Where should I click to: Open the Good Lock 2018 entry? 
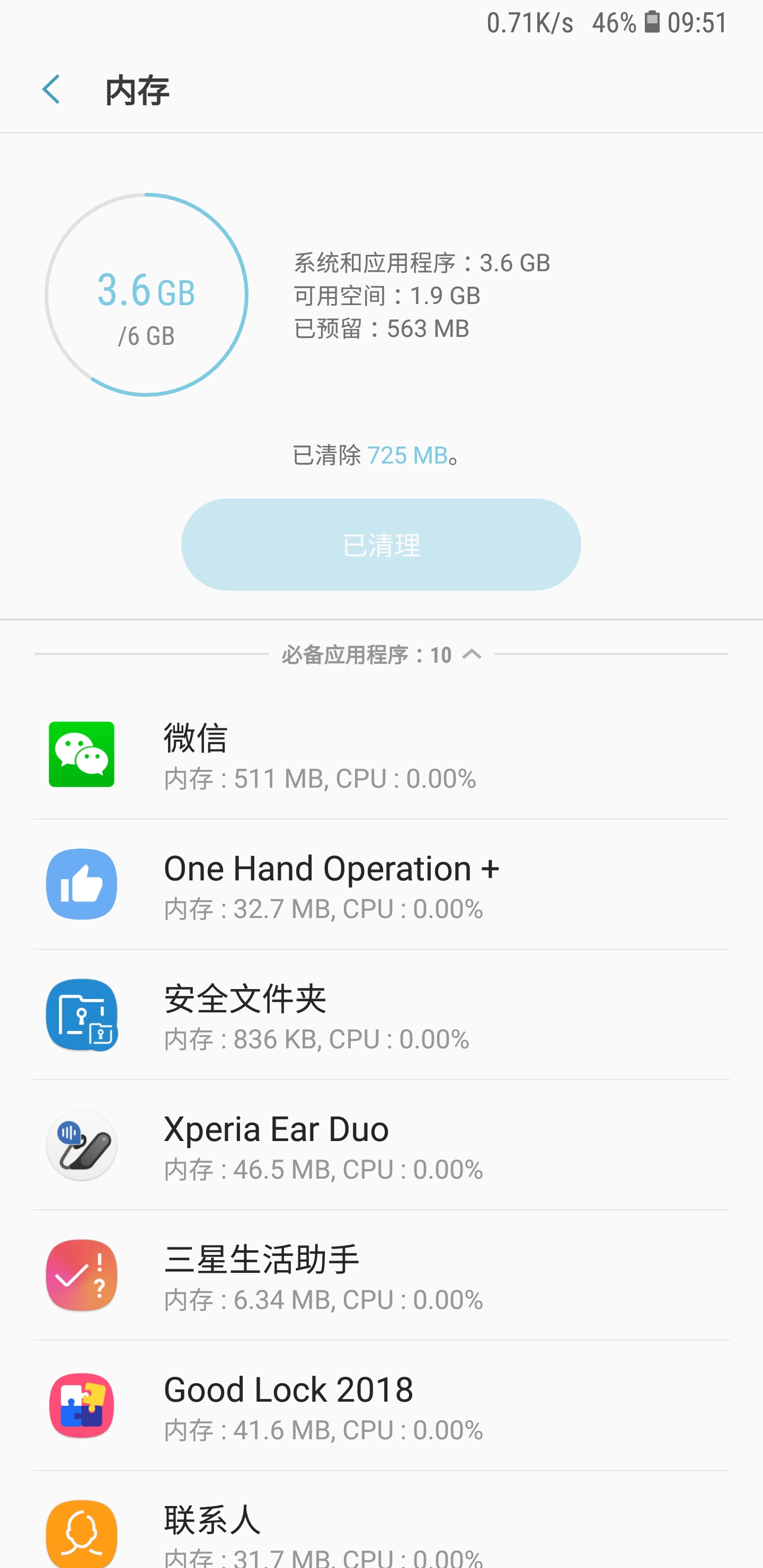click(x=381, y=1405)
